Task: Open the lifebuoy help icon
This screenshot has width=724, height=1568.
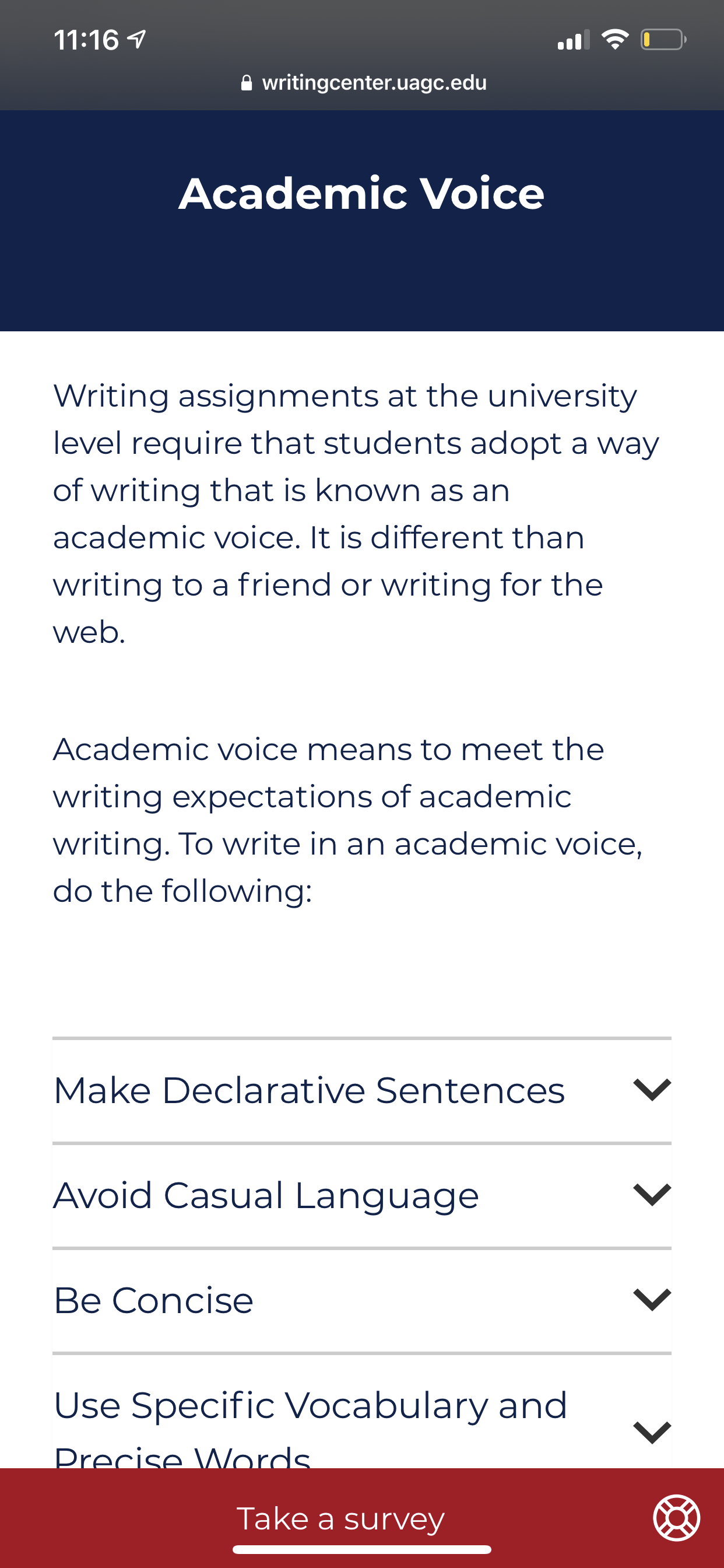Action: point(676,1517)
